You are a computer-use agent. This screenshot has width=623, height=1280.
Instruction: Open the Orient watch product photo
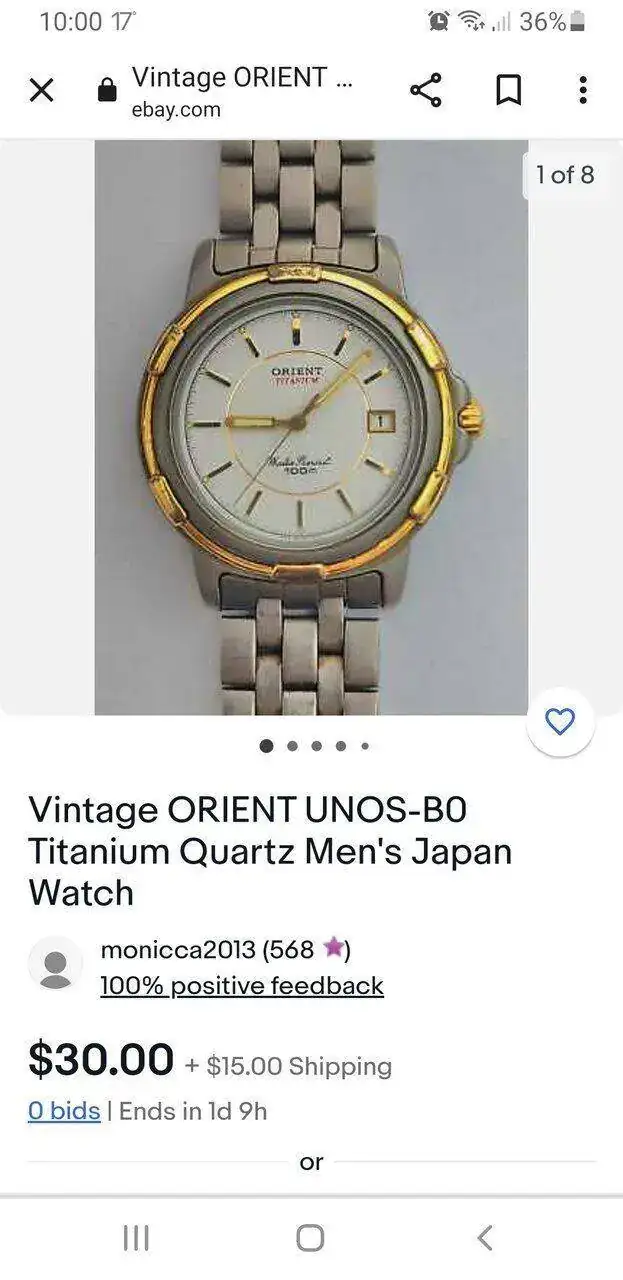point(311,427)
